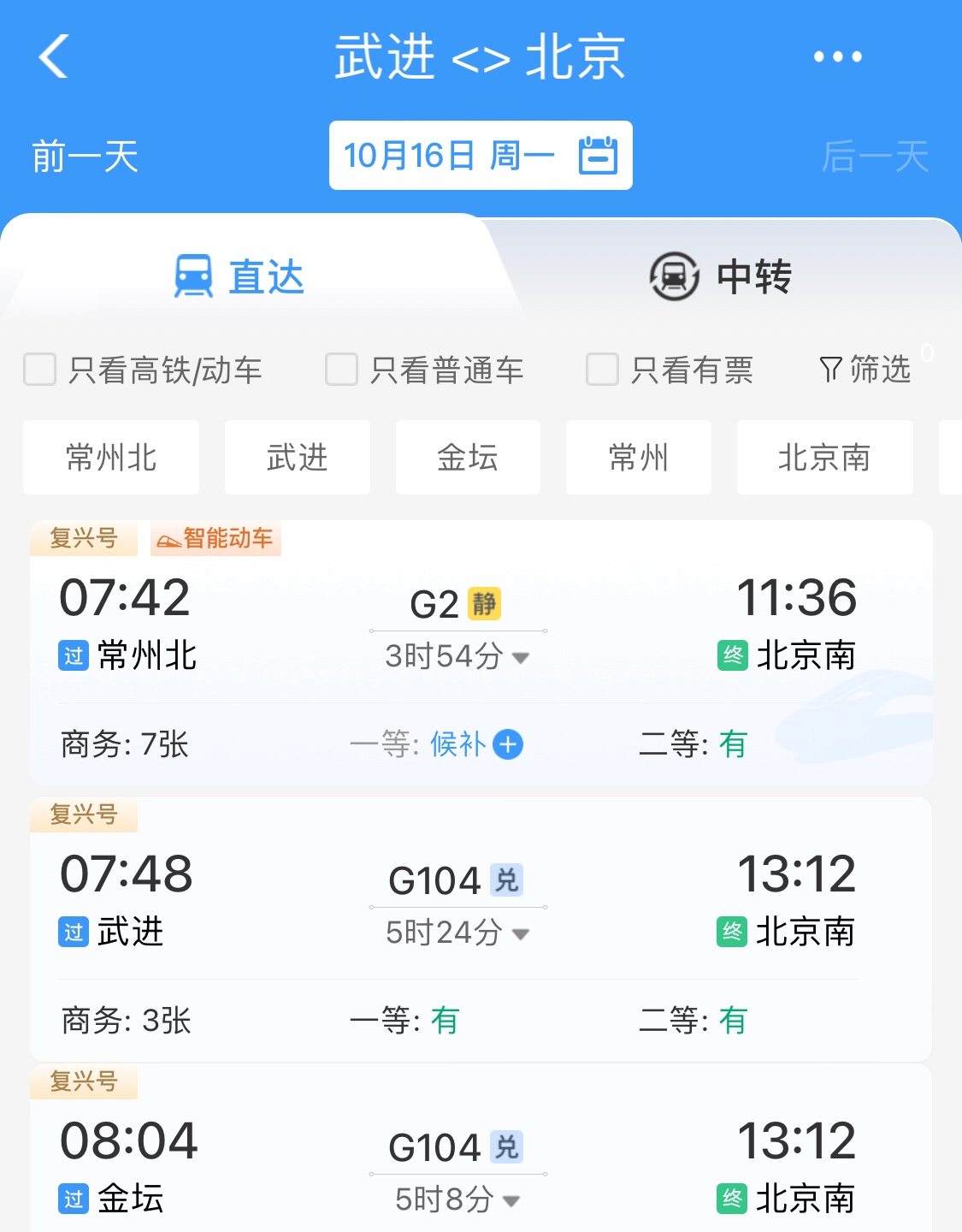
Task: Tap the 常州 station chip
Action: point(638,457)
